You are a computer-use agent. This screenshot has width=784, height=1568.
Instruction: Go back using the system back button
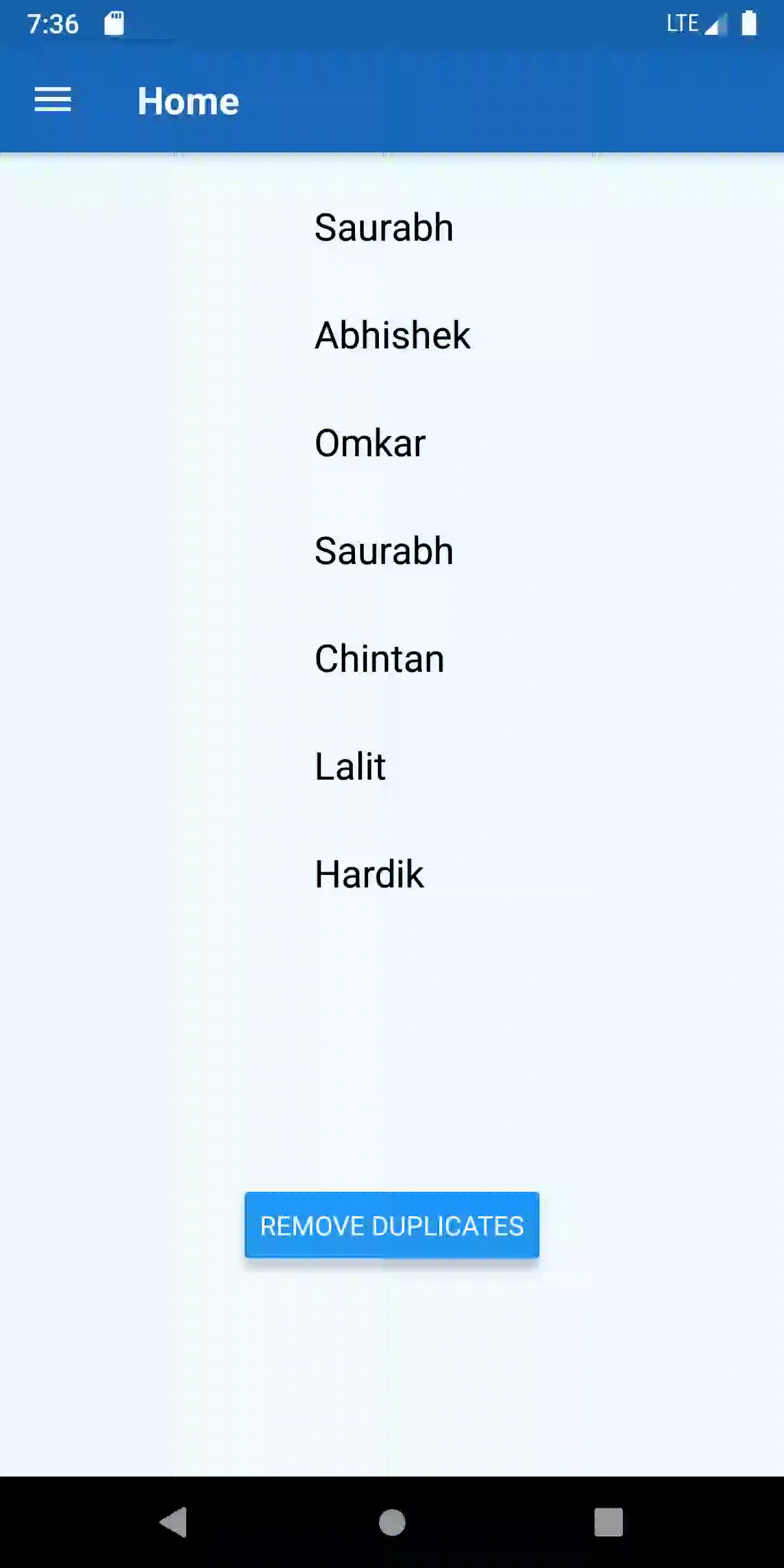pyautogui.click(x=174, y=1522)
